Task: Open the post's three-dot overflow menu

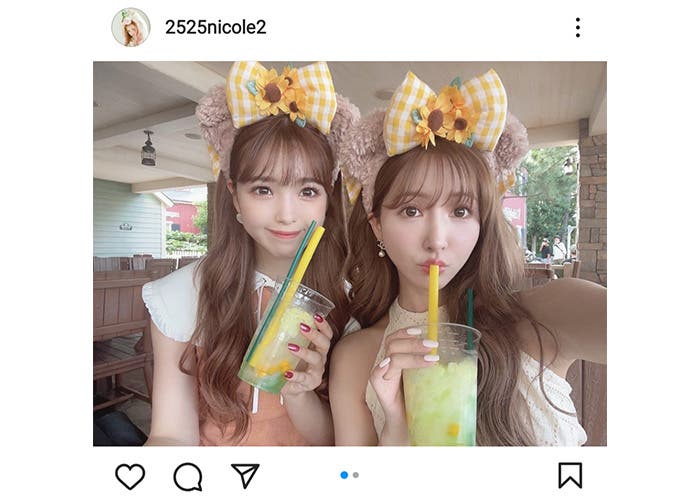Action: (x=577, y=27)
